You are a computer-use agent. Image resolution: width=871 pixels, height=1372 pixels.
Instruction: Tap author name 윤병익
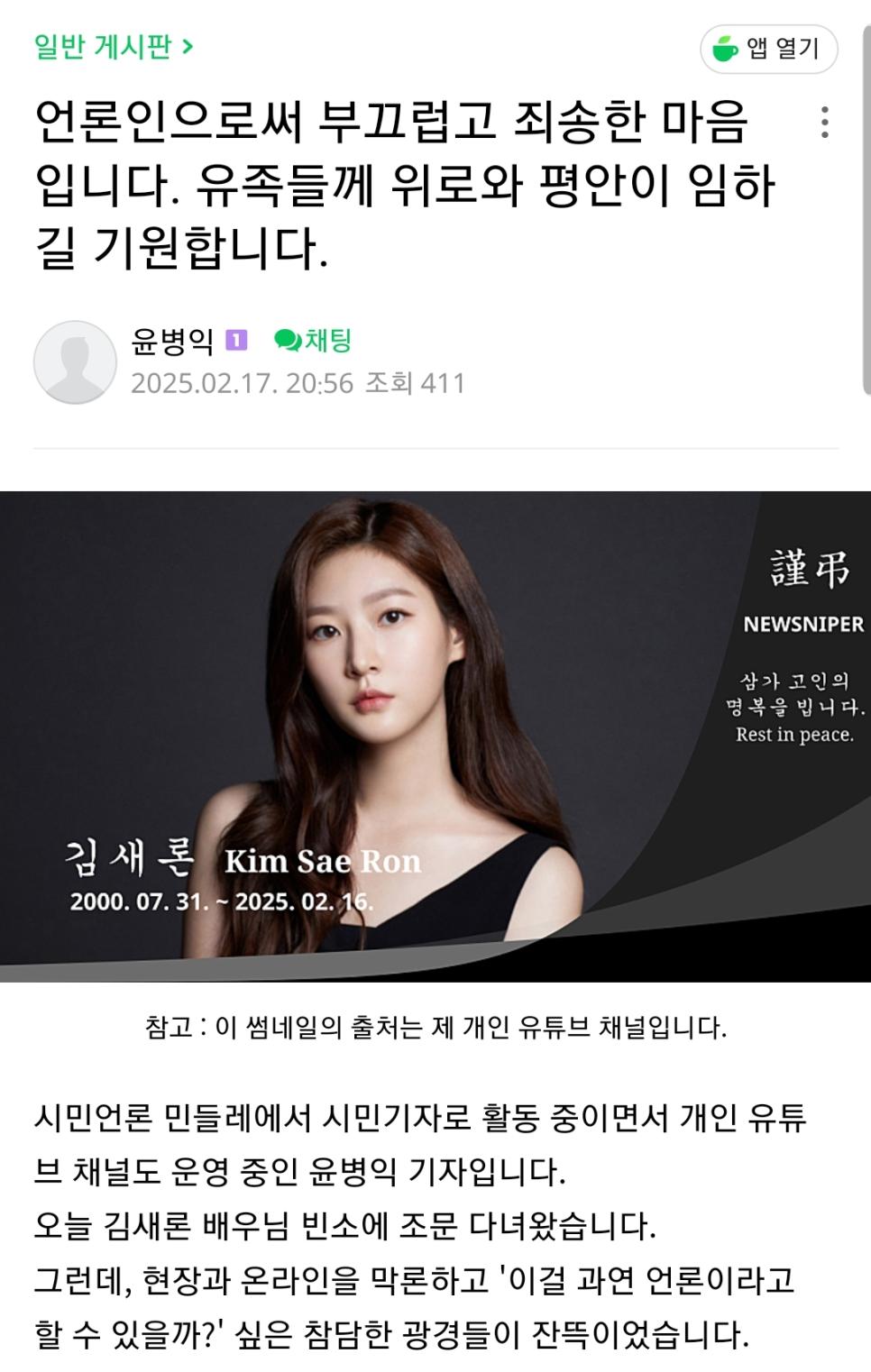click(172, 341)
